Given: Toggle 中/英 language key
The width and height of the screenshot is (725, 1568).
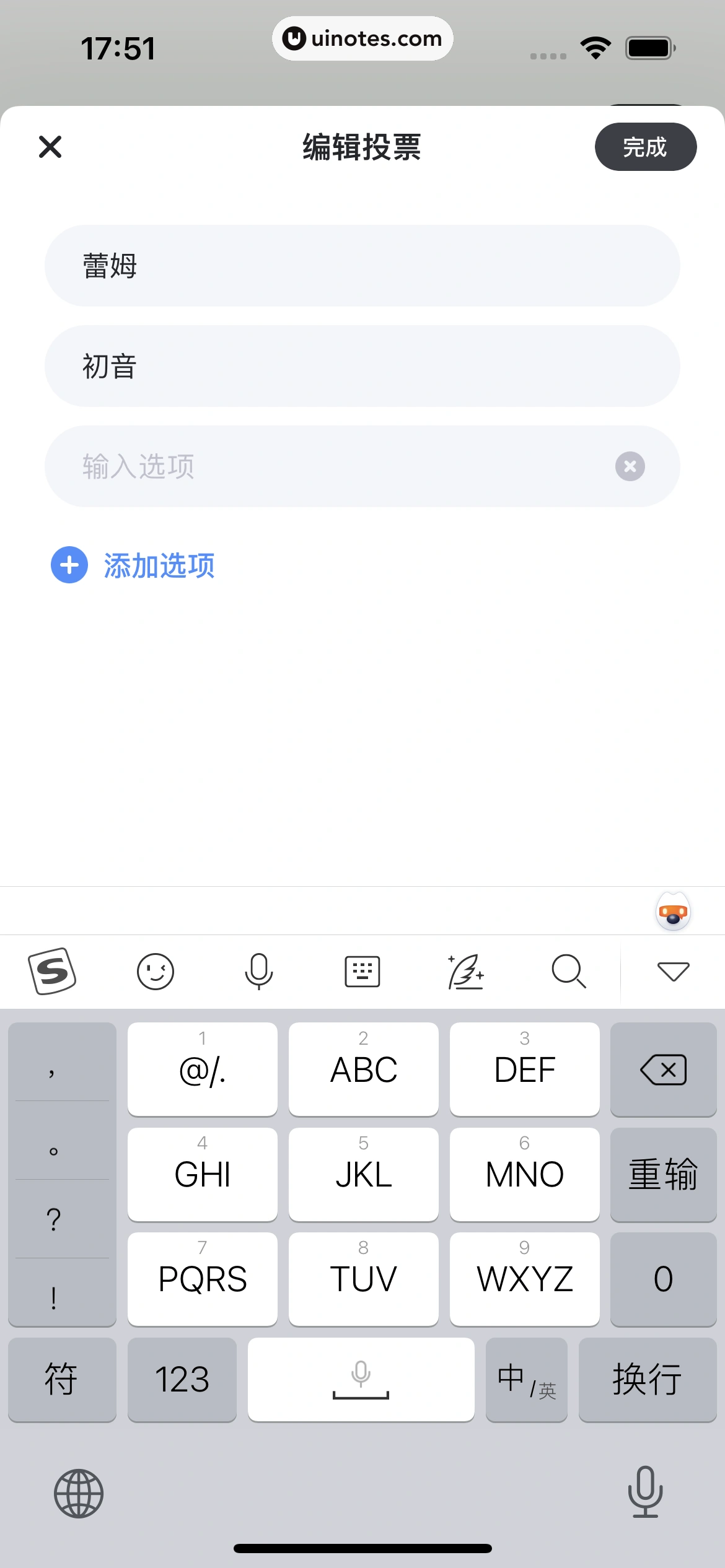Looking at the screenshot, I should click(x=526, y=1379).
